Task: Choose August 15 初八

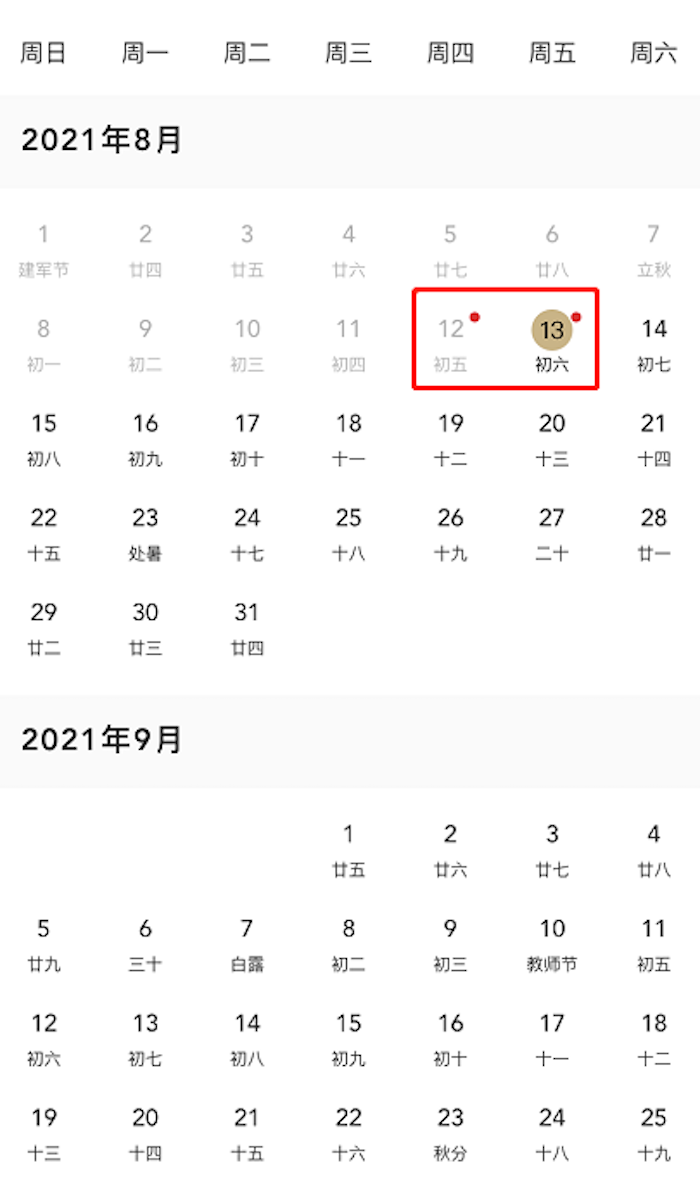Action: pos(44,437)
